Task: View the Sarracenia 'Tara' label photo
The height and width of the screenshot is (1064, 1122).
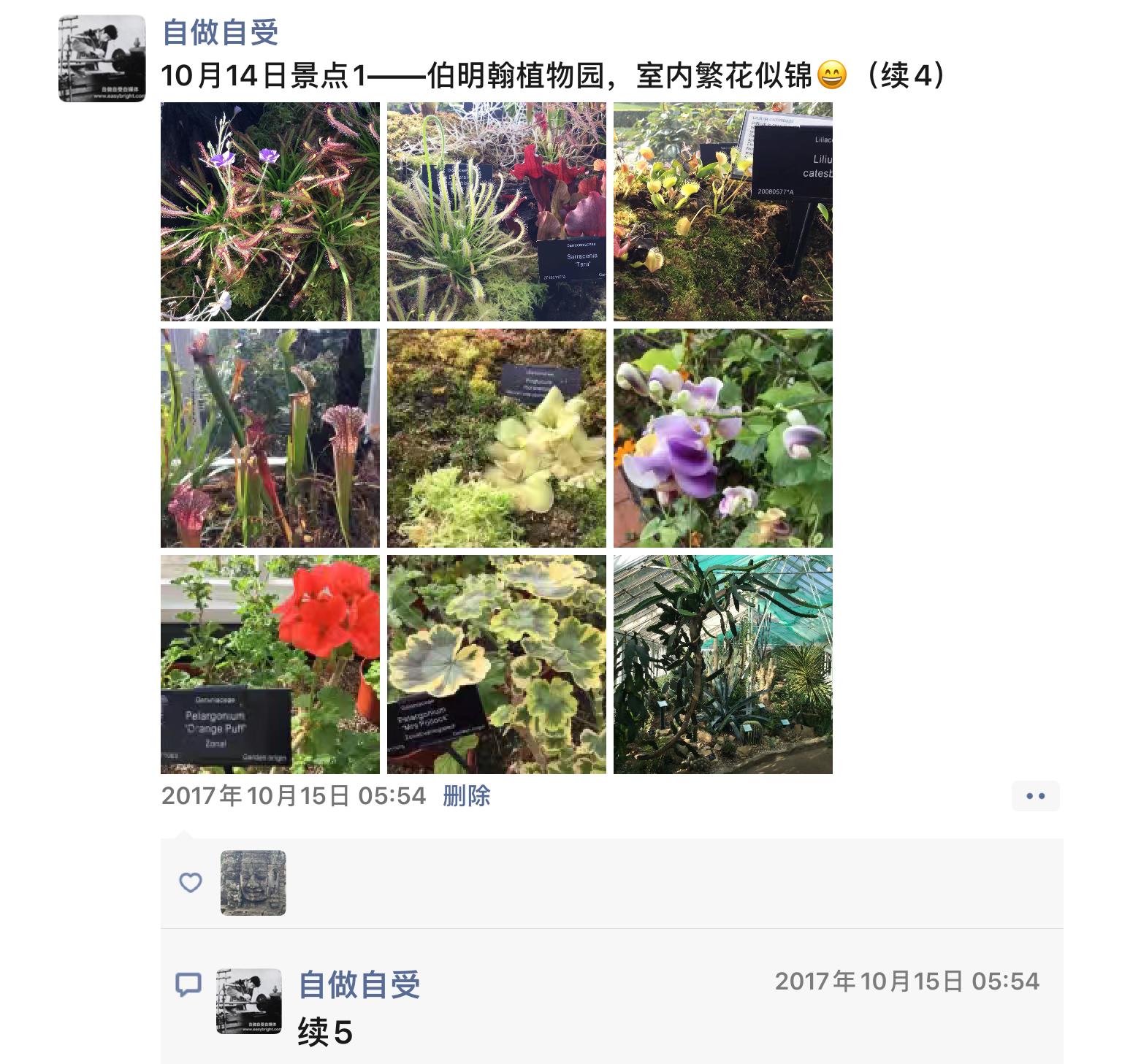Action: pos(496,212)
